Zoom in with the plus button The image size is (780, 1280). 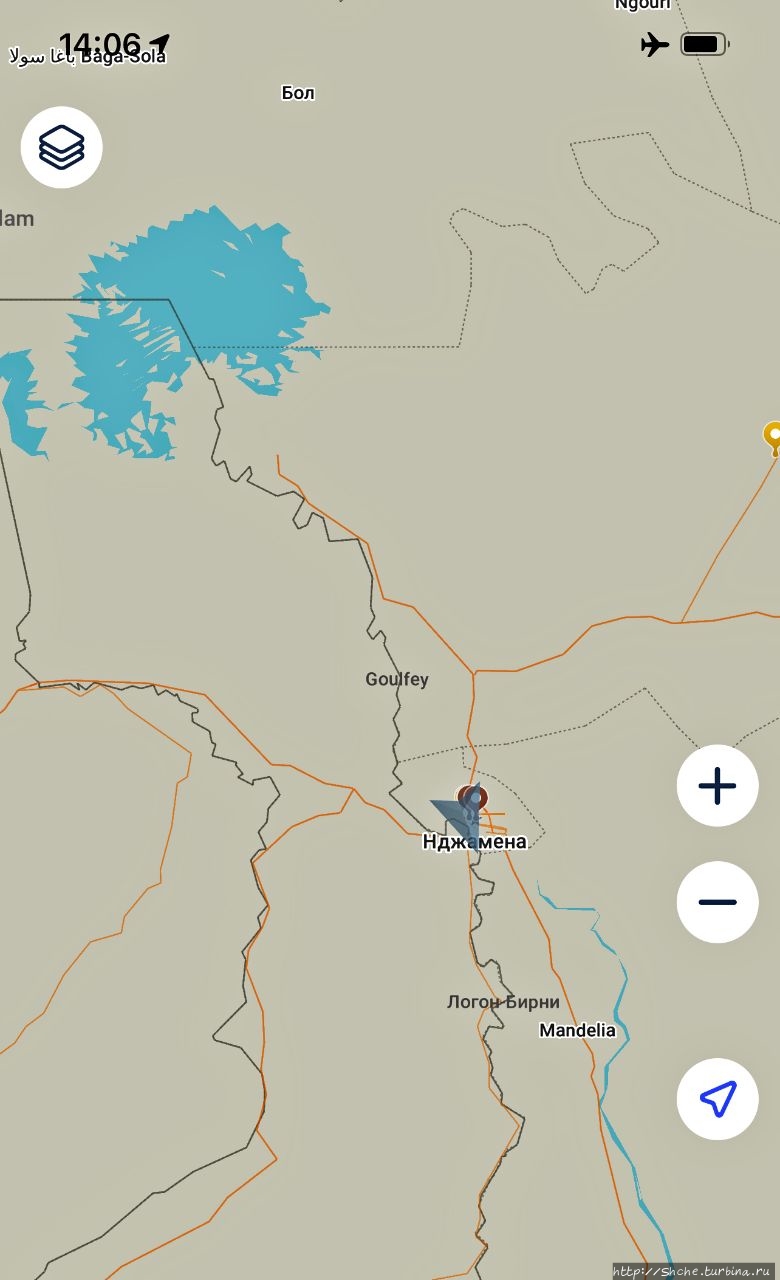717,786
